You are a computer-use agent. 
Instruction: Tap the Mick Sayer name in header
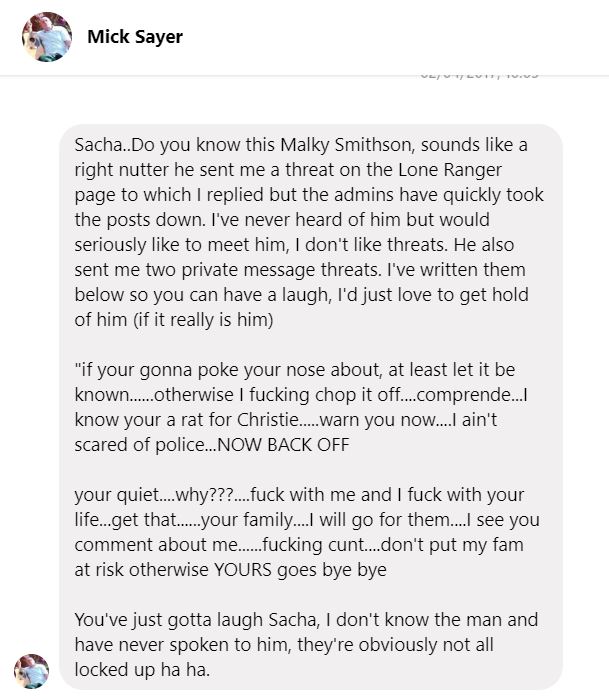pyautogui.click(x=135, y=37)
